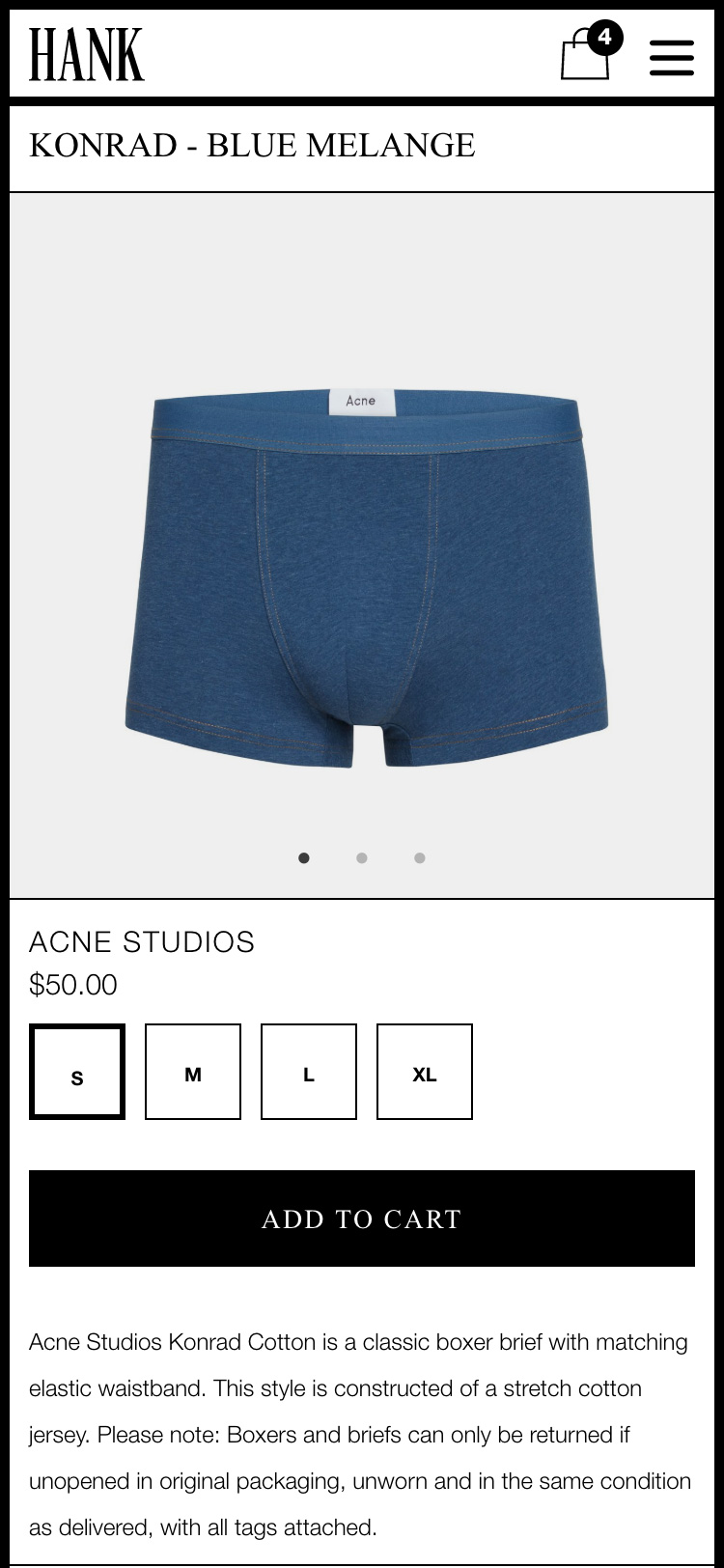Image resolution: width=724 pixels, height=1568 pixels.
Task: Select size S
Action: click(x=77, y=1072)
